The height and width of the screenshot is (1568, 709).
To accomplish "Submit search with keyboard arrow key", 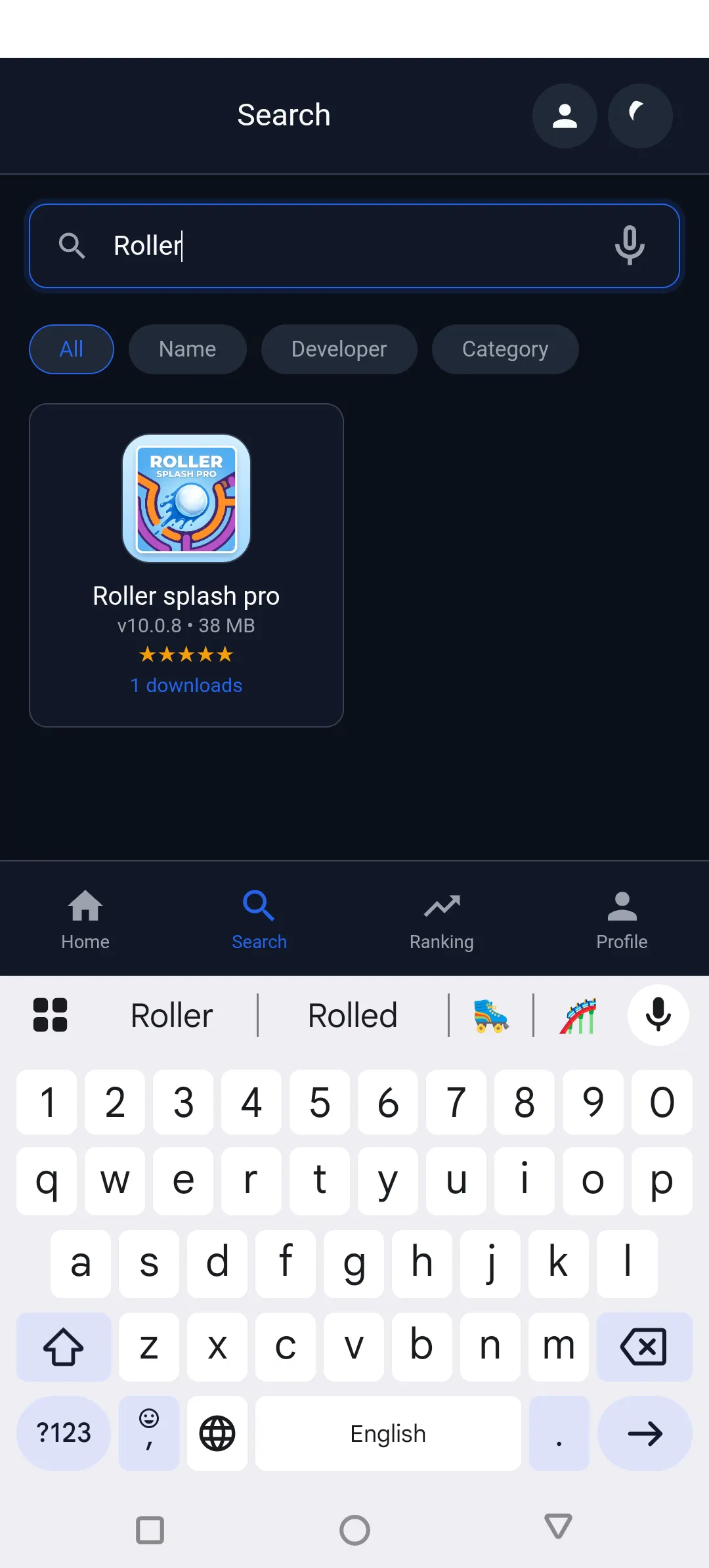I will (x=645, y=1433).
